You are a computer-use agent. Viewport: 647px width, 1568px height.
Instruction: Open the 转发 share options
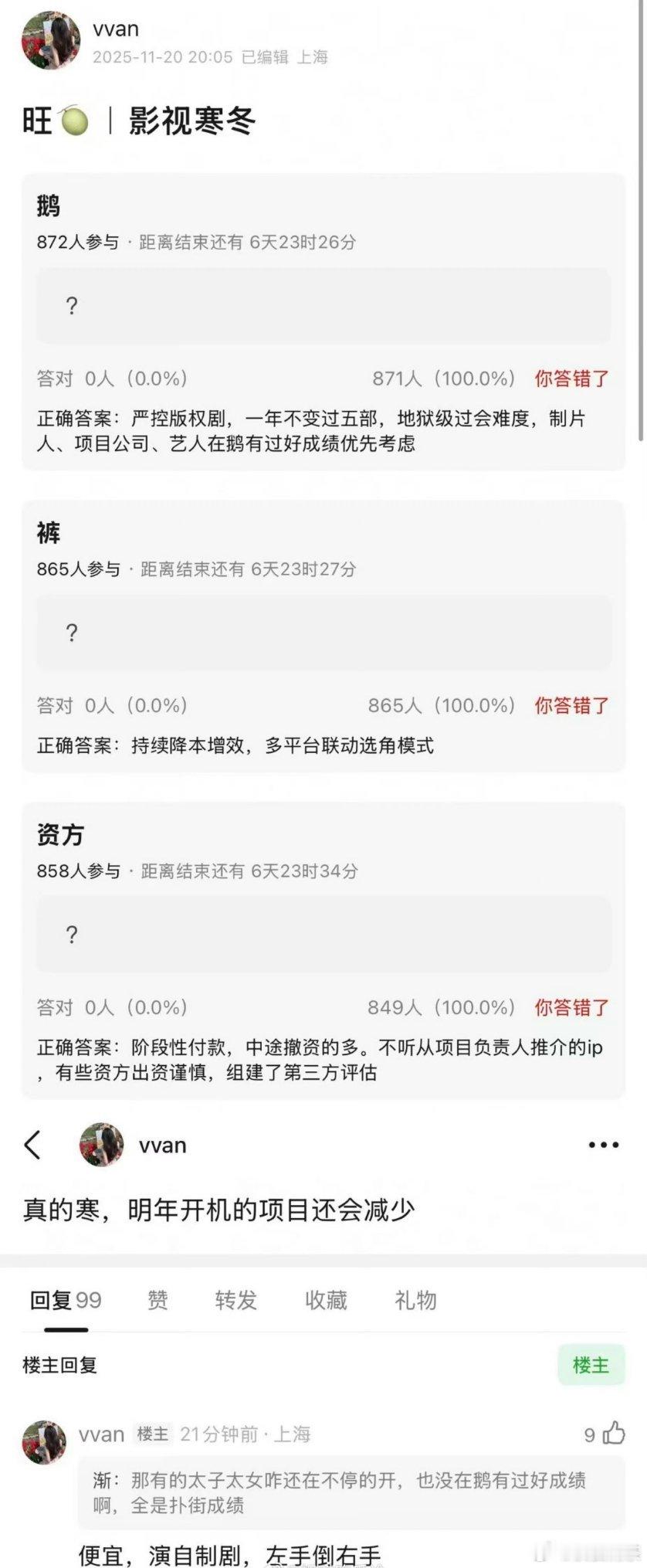(x=235, y=1300)
